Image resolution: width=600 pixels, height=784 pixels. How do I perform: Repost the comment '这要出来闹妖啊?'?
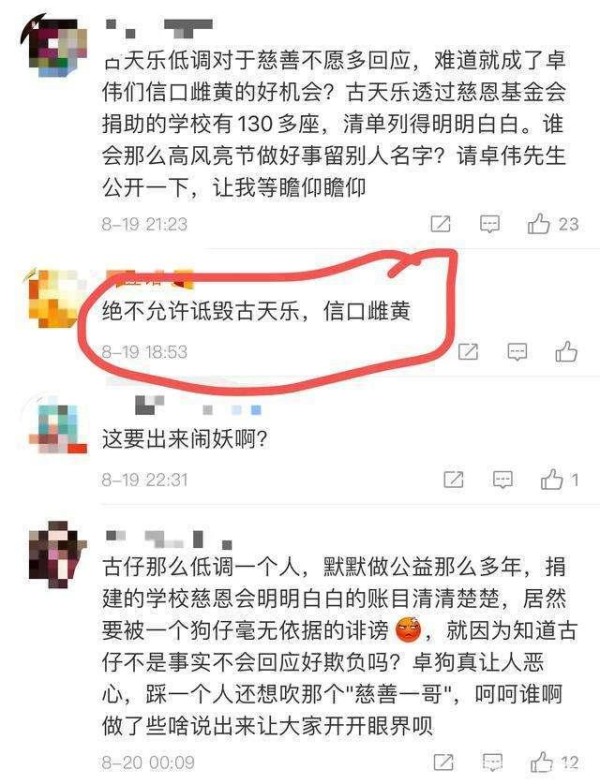coord(453,479)
